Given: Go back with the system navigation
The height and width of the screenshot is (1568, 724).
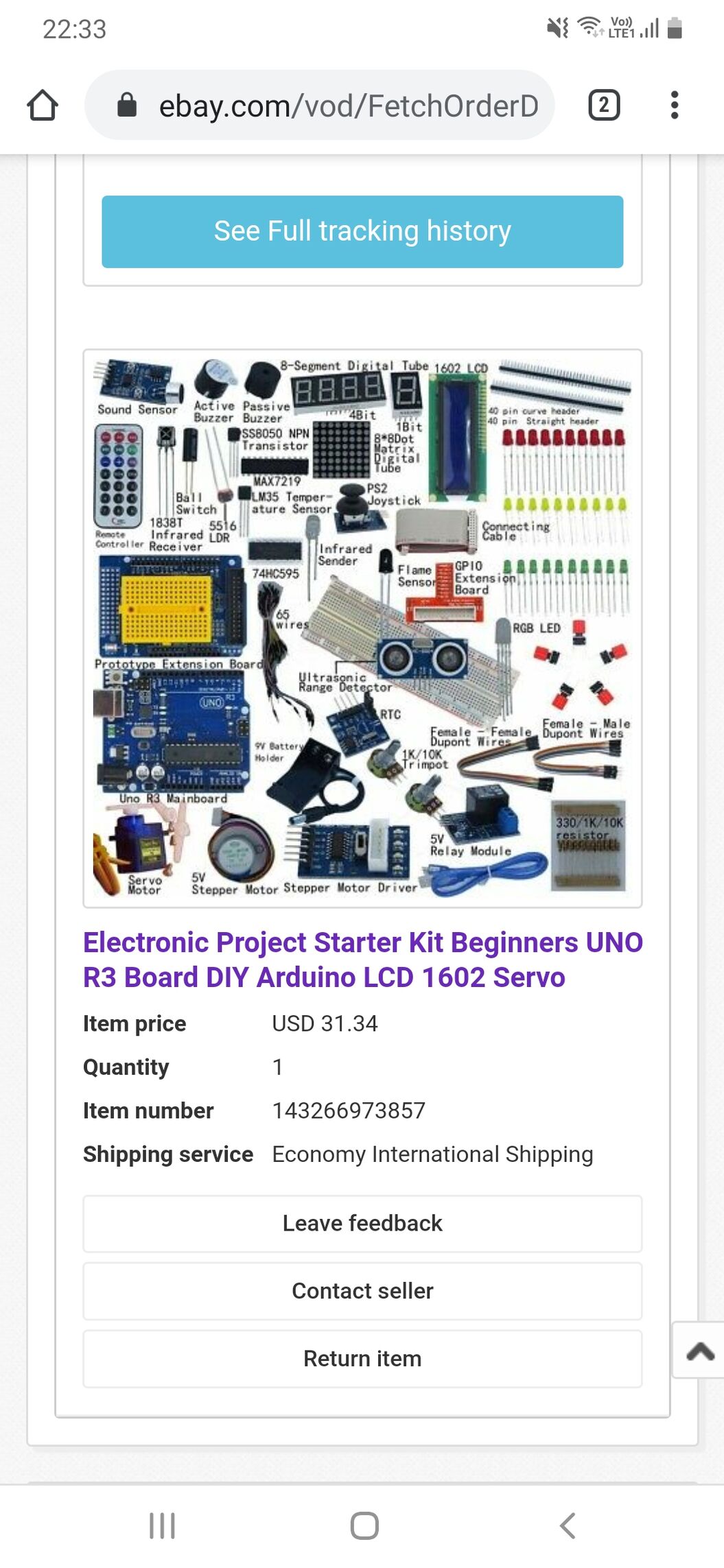Looking at the screenshot, I should coord(568,1526).
